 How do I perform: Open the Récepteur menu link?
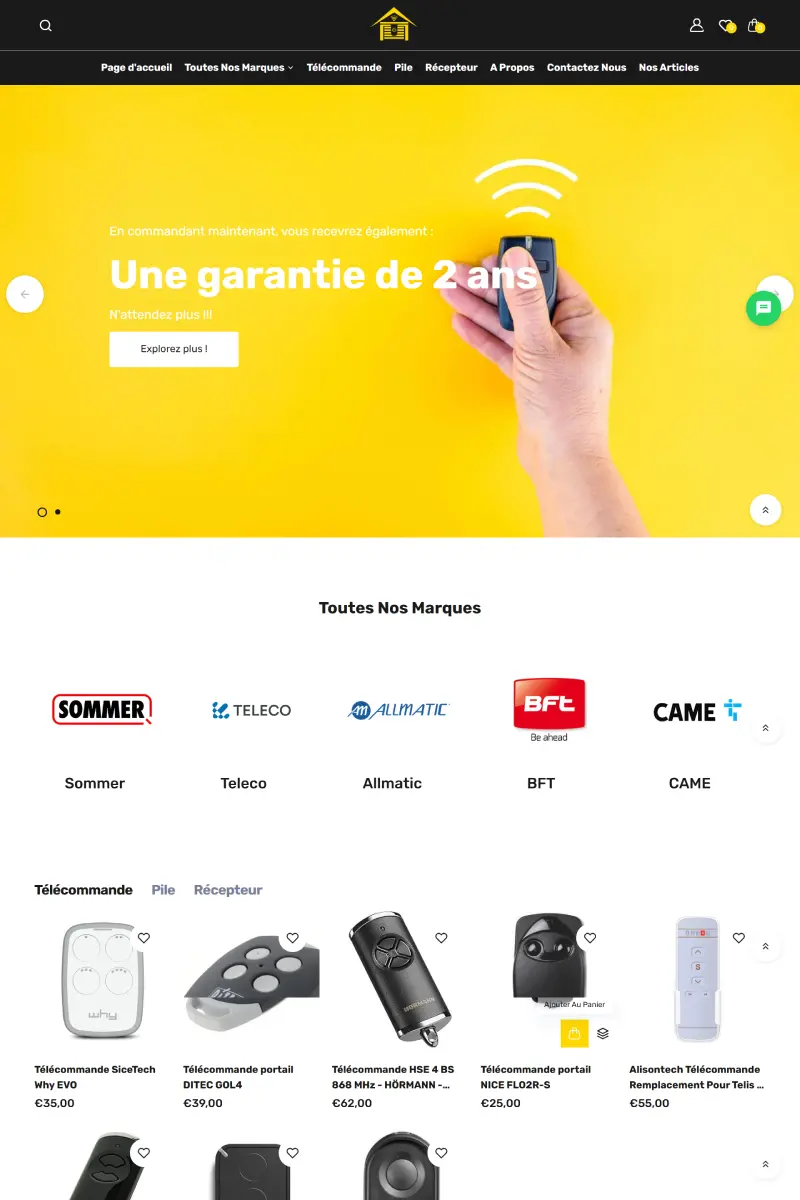tap(451, 68)
